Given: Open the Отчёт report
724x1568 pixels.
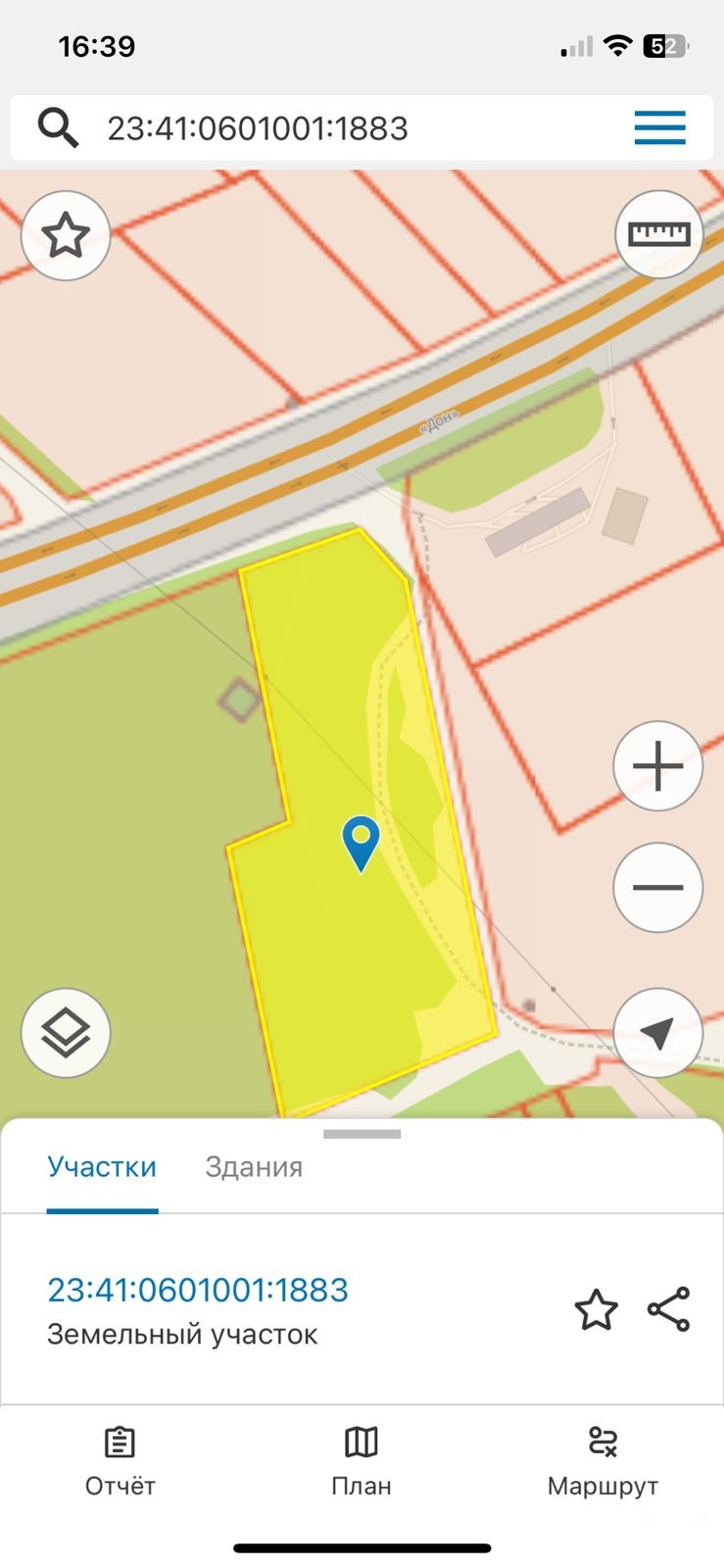Looking at the screenshot, I should (121, 1462).
